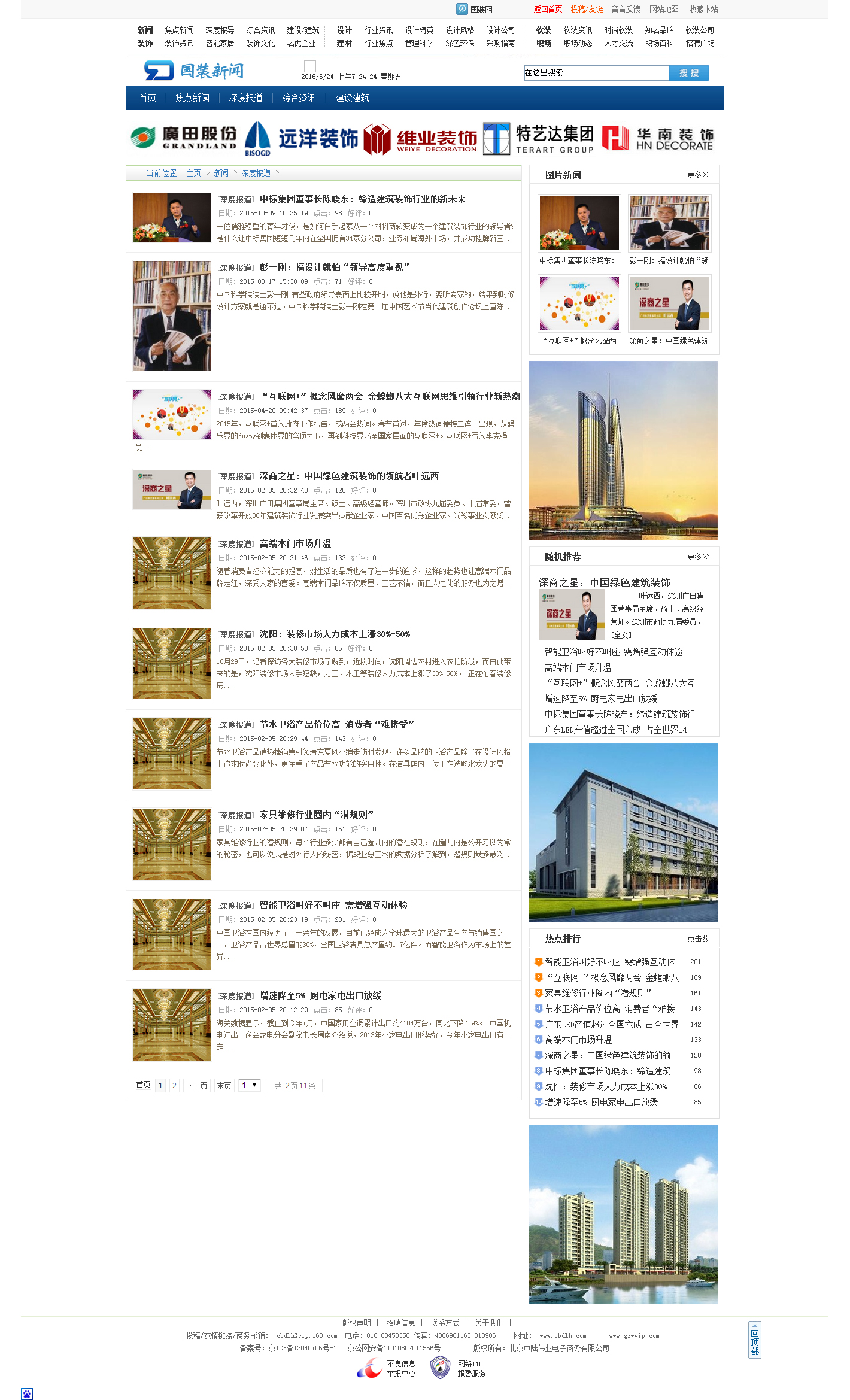Switch to 焦点新闻 in blue nav bar
Viewport: 850px width, 1400px height.
192,98
